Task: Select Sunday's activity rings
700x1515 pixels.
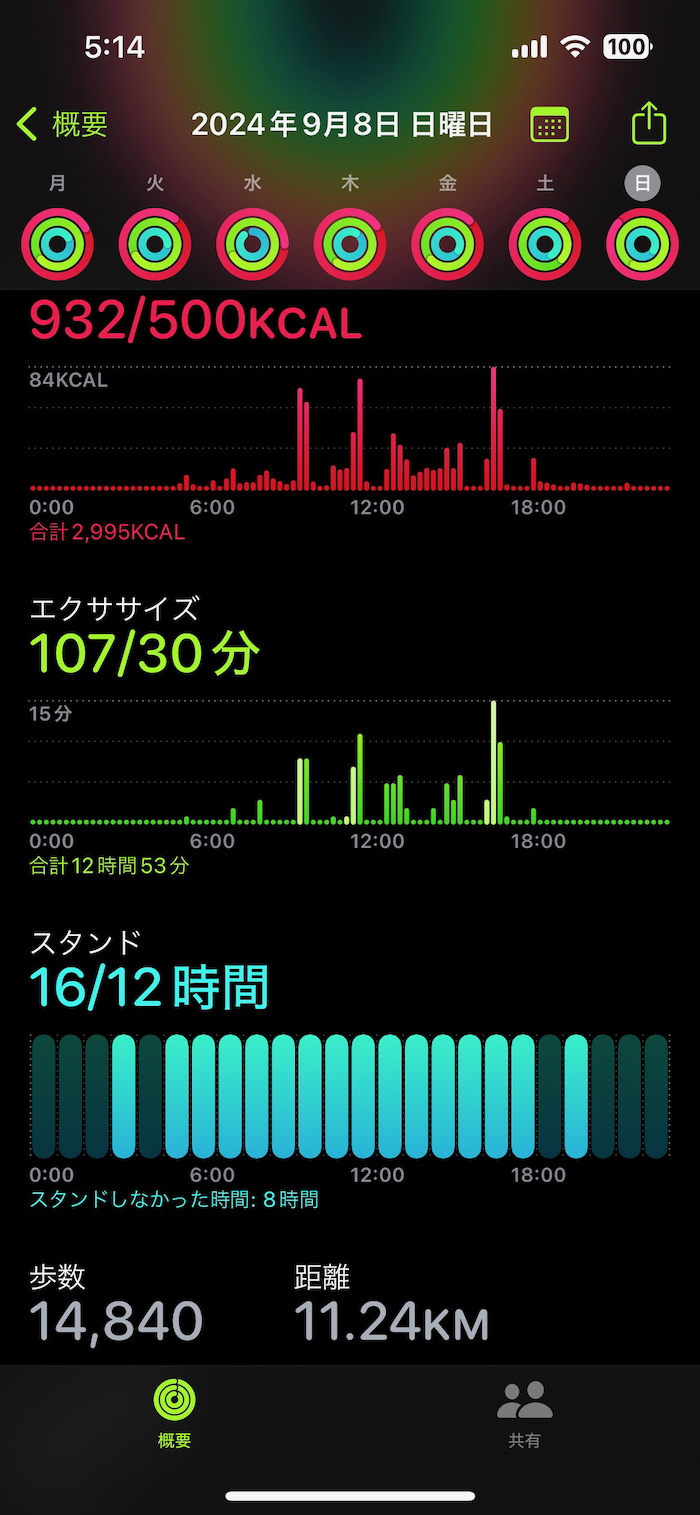Action: 643,243
